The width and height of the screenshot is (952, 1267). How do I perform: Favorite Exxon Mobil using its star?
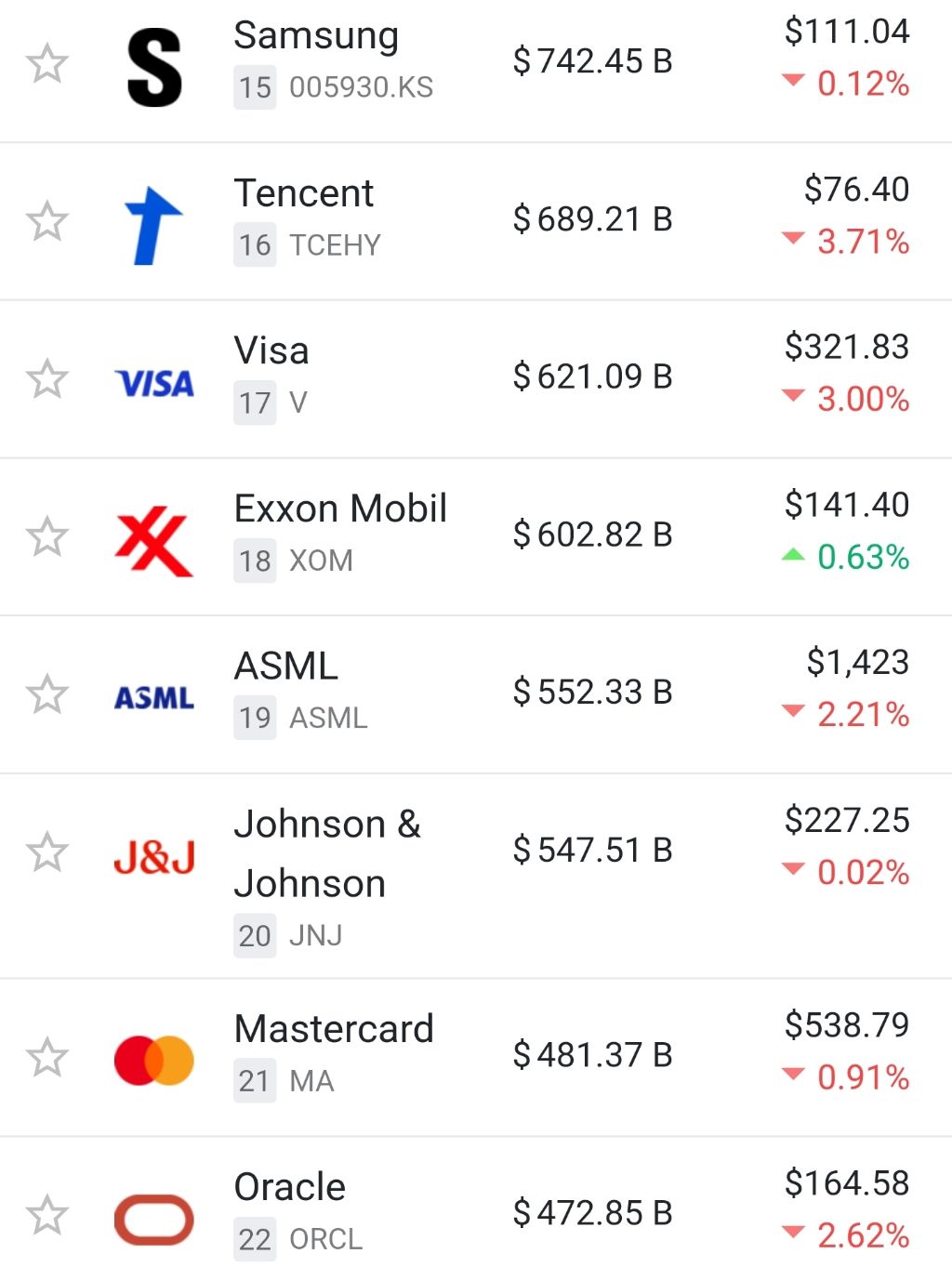tap(46, 537)
